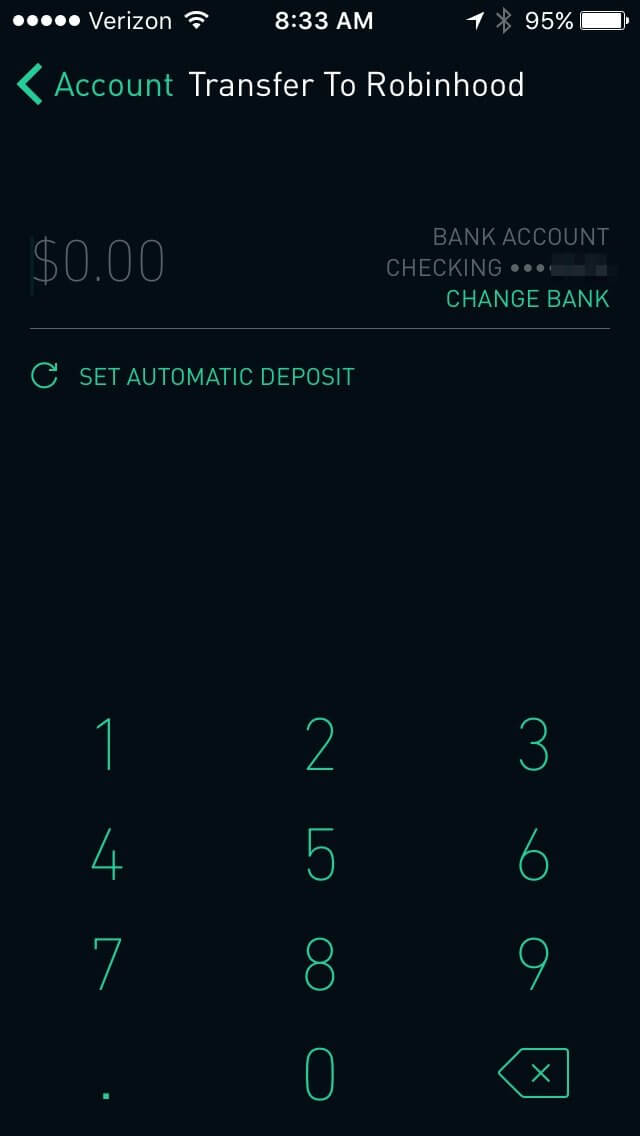Tap the decimal point key
Screen dimensions: 640x1136
coord(106,1092)
